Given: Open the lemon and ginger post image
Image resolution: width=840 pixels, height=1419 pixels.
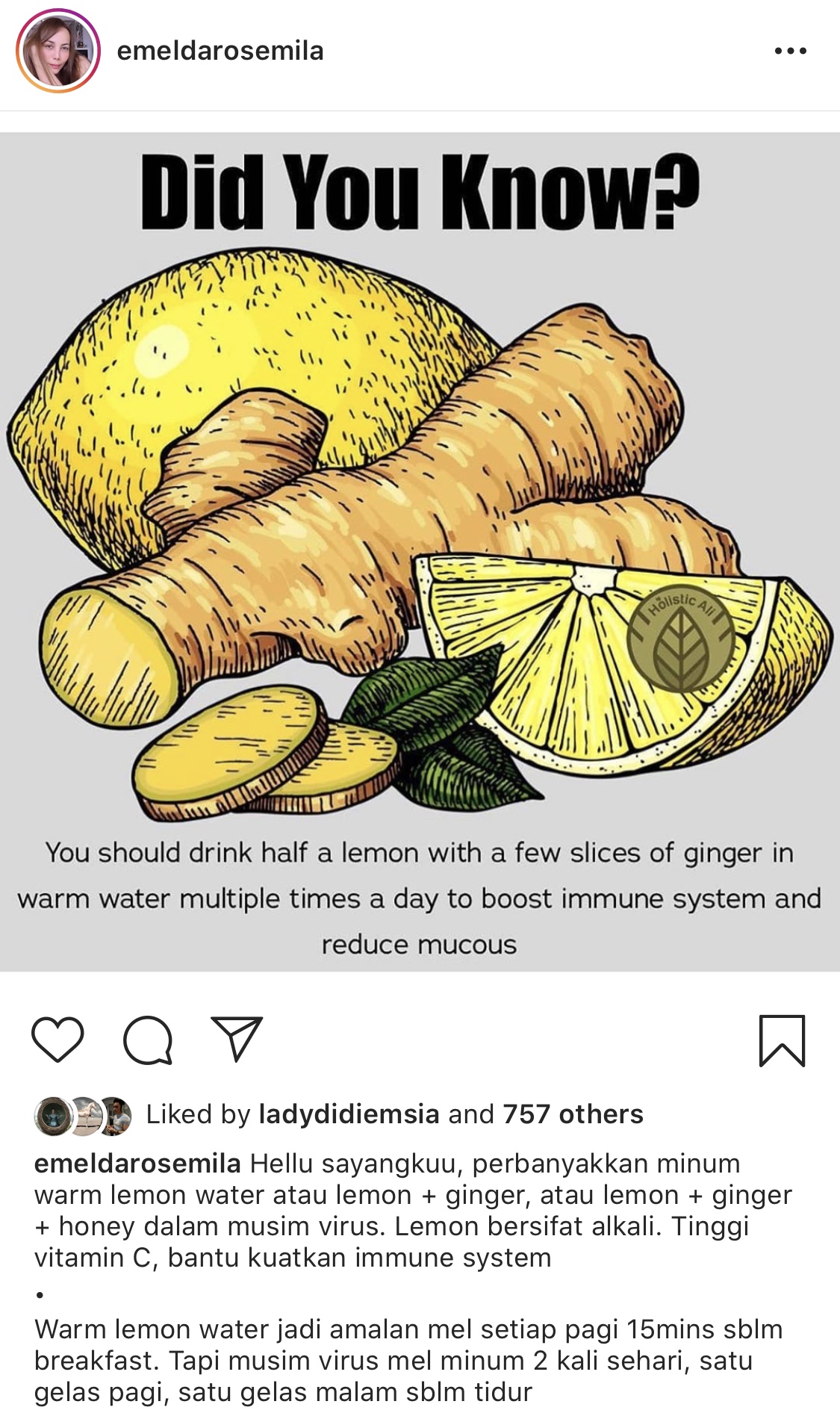Looking at the screenshot, I should click(x=420, y=551).
